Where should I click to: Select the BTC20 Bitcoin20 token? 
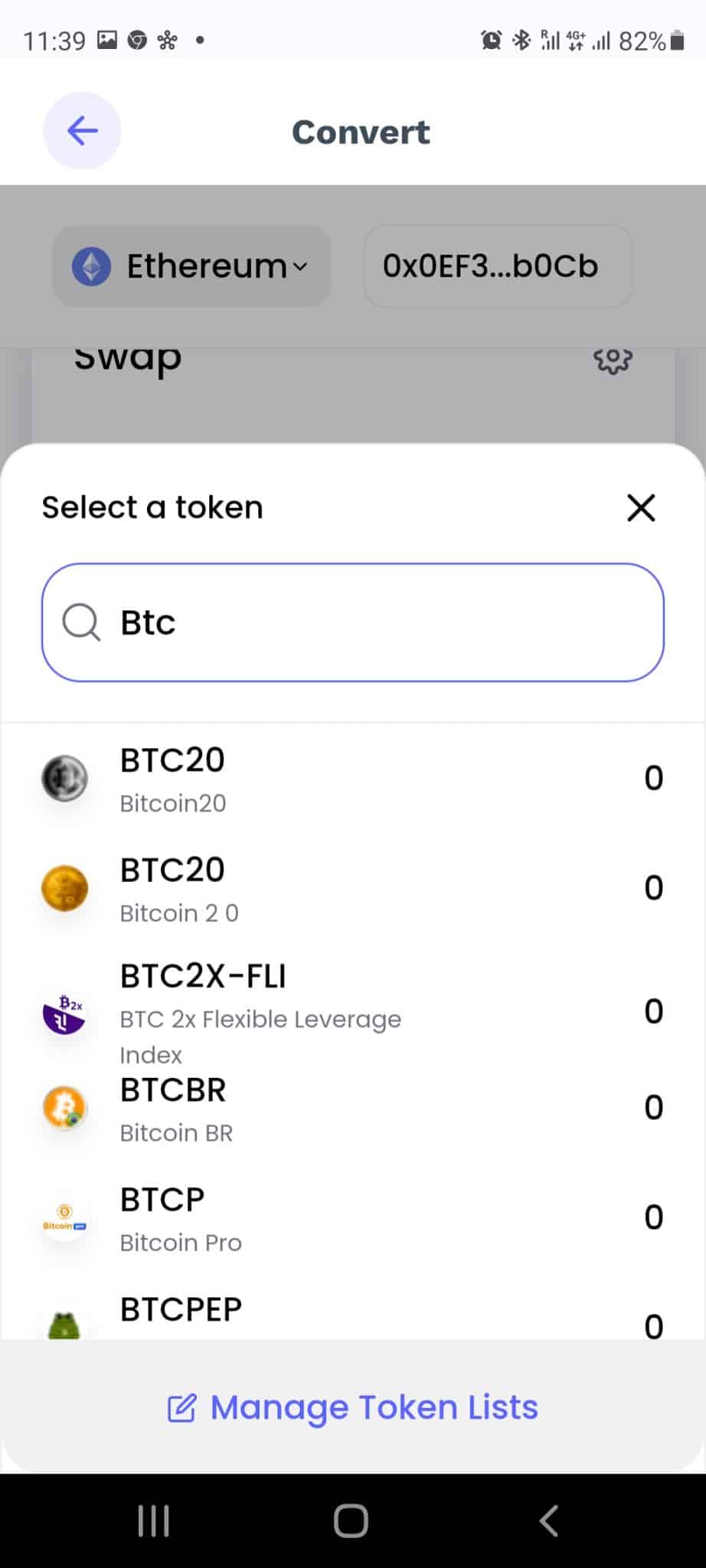pos(352,779)
